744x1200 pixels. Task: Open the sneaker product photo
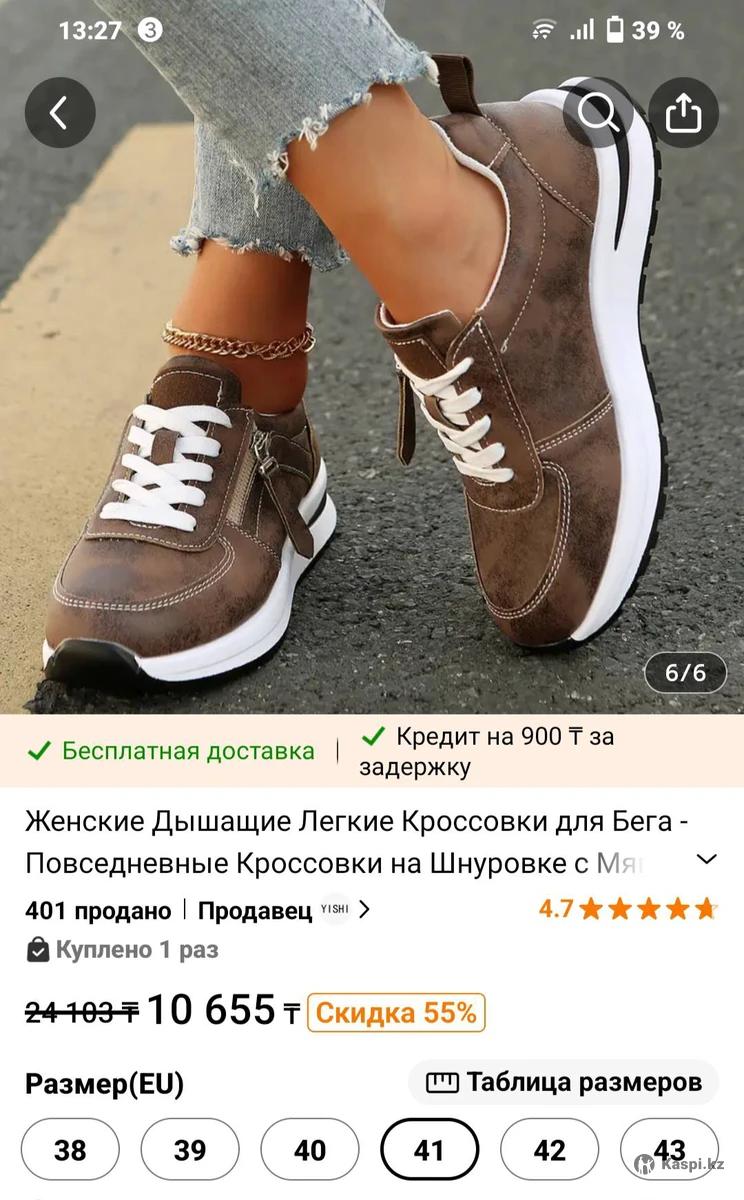[372, 400]
